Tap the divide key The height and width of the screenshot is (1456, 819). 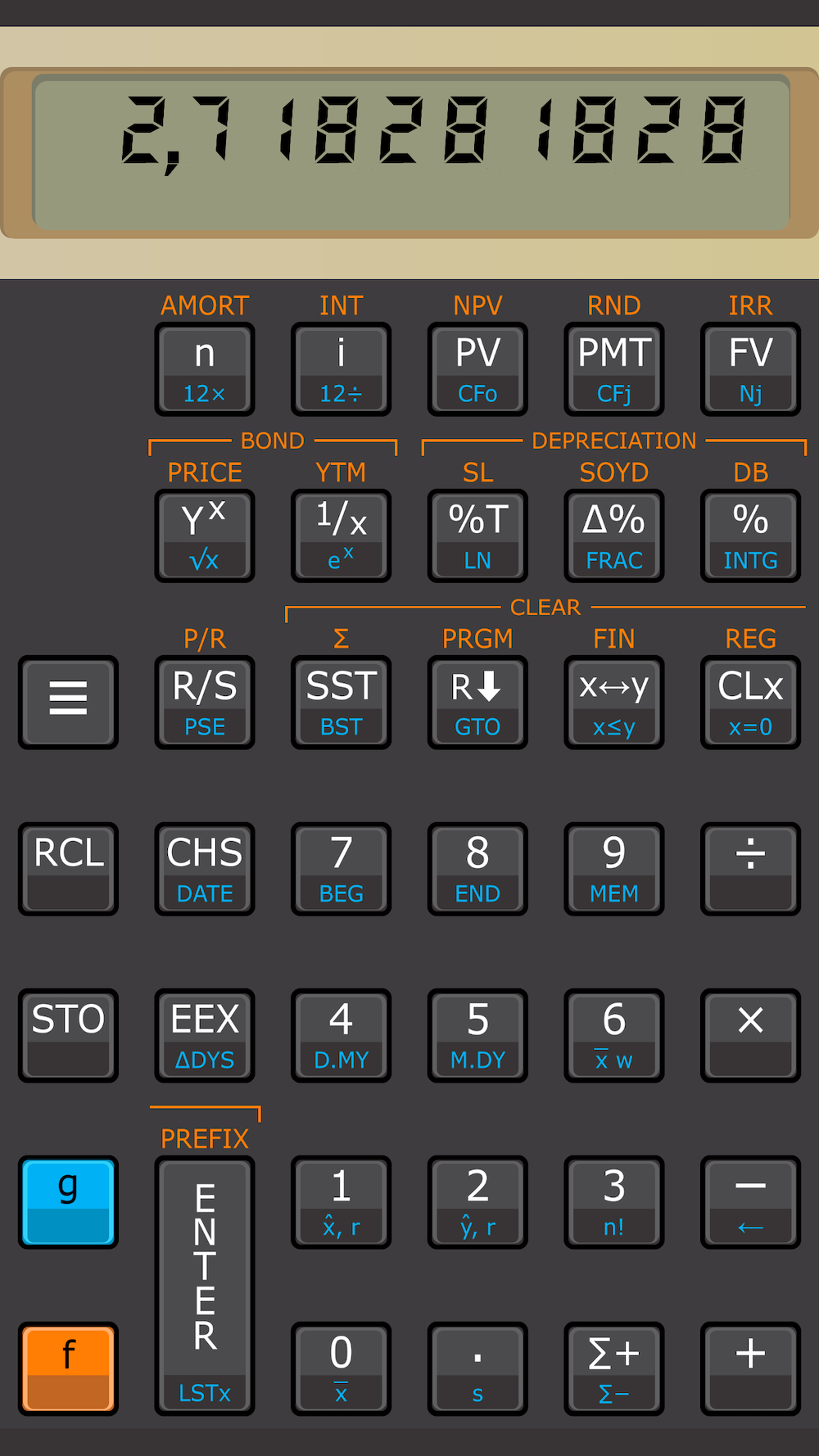pyautogui.click(x=750, y=869)
